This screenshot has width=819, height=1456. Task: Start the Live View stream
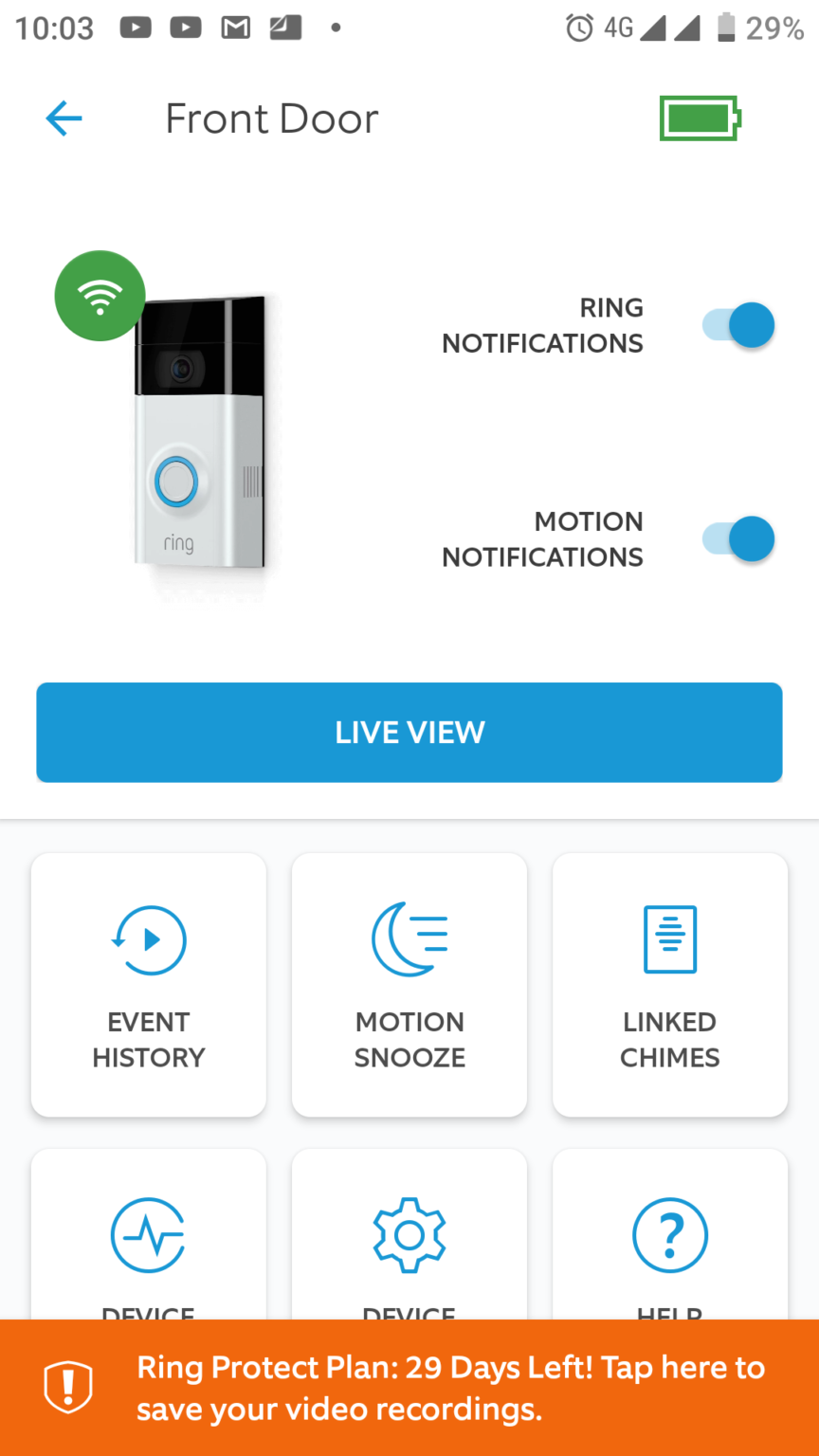(409, 732)
